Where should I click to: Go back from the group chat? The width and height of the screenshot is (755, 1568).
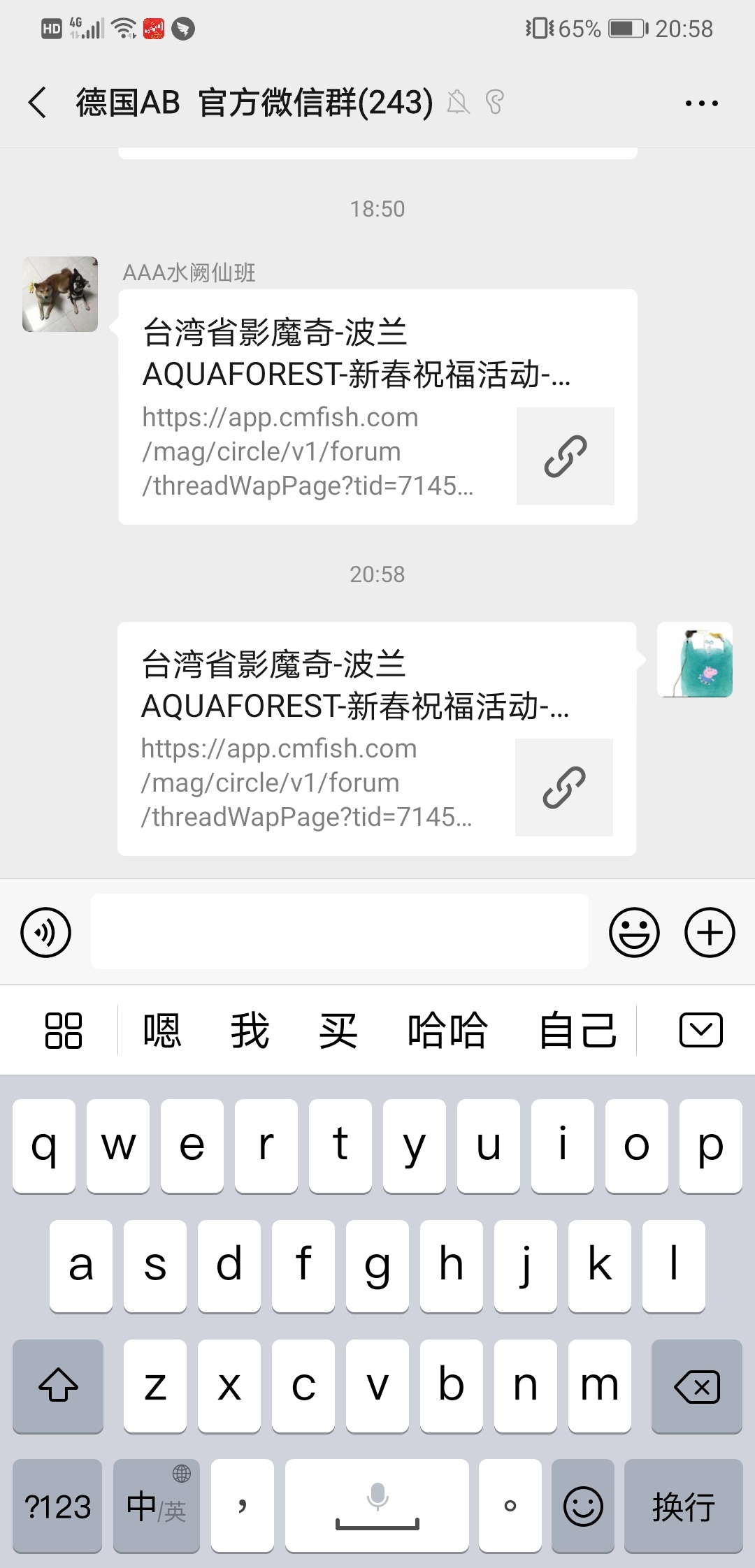(38, 103)
